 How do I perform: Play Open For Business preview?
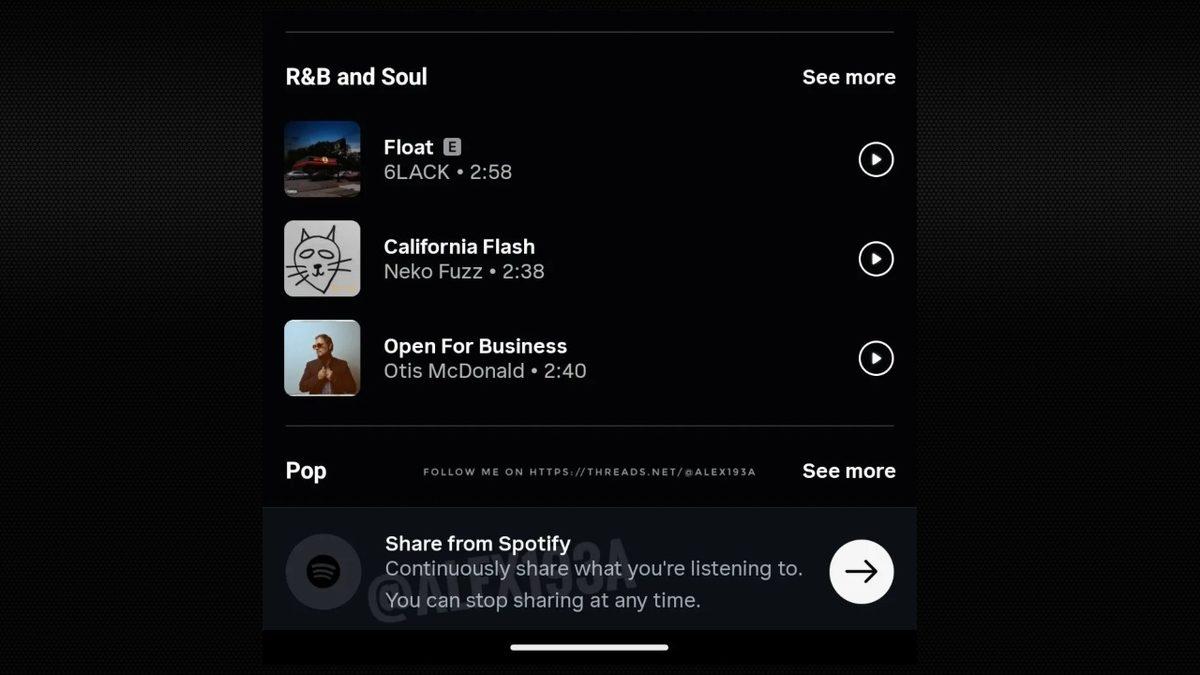[x=875, y=358]
